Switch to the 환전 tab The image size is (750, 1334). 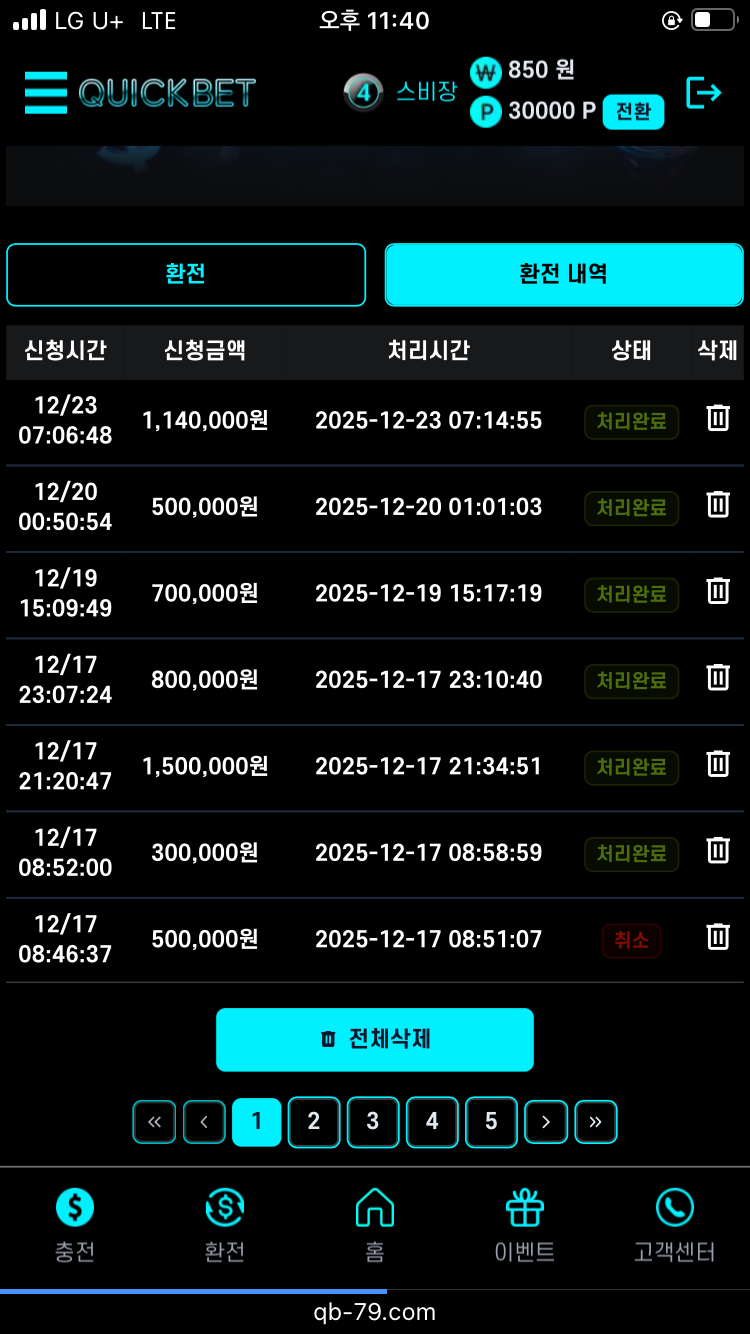coord(186,274)
